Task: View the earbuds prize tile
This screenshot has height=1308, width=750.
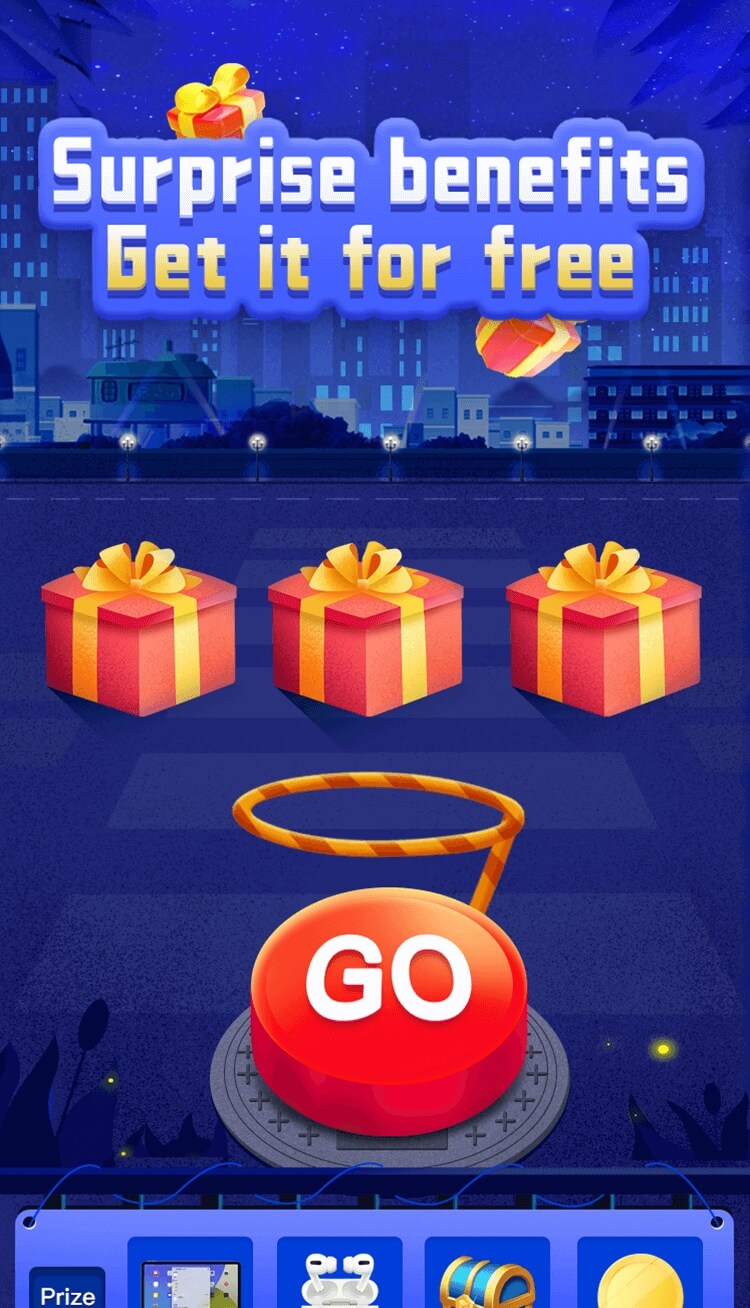Action: [339, 1275]
